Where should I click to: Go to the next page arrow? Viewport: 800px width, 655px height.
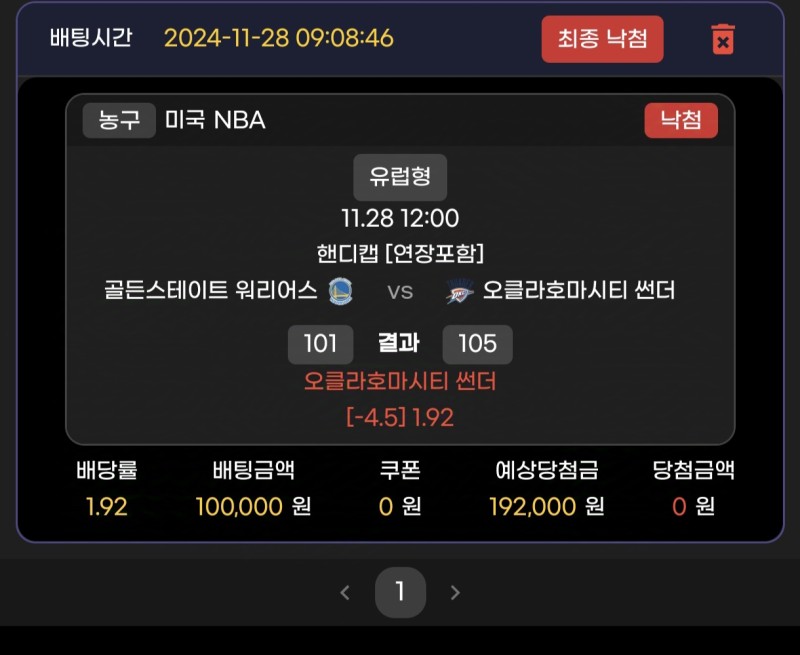455,593
